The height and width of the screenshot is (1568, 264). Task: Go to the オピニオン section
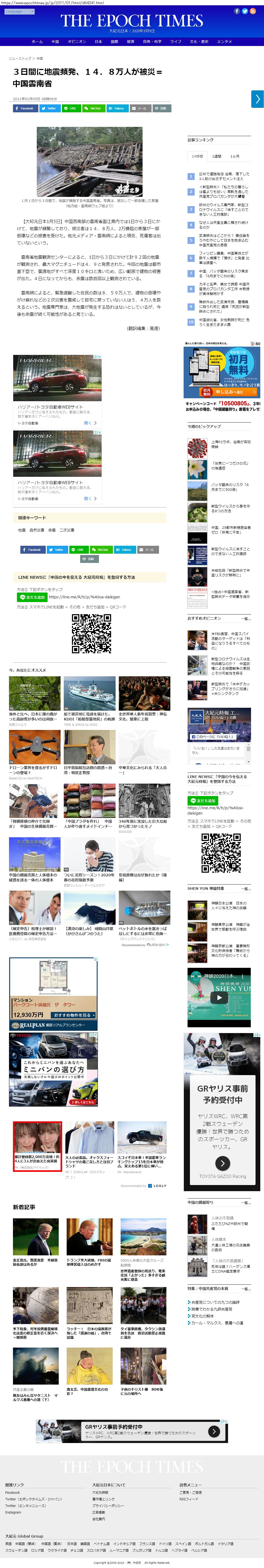77,41
